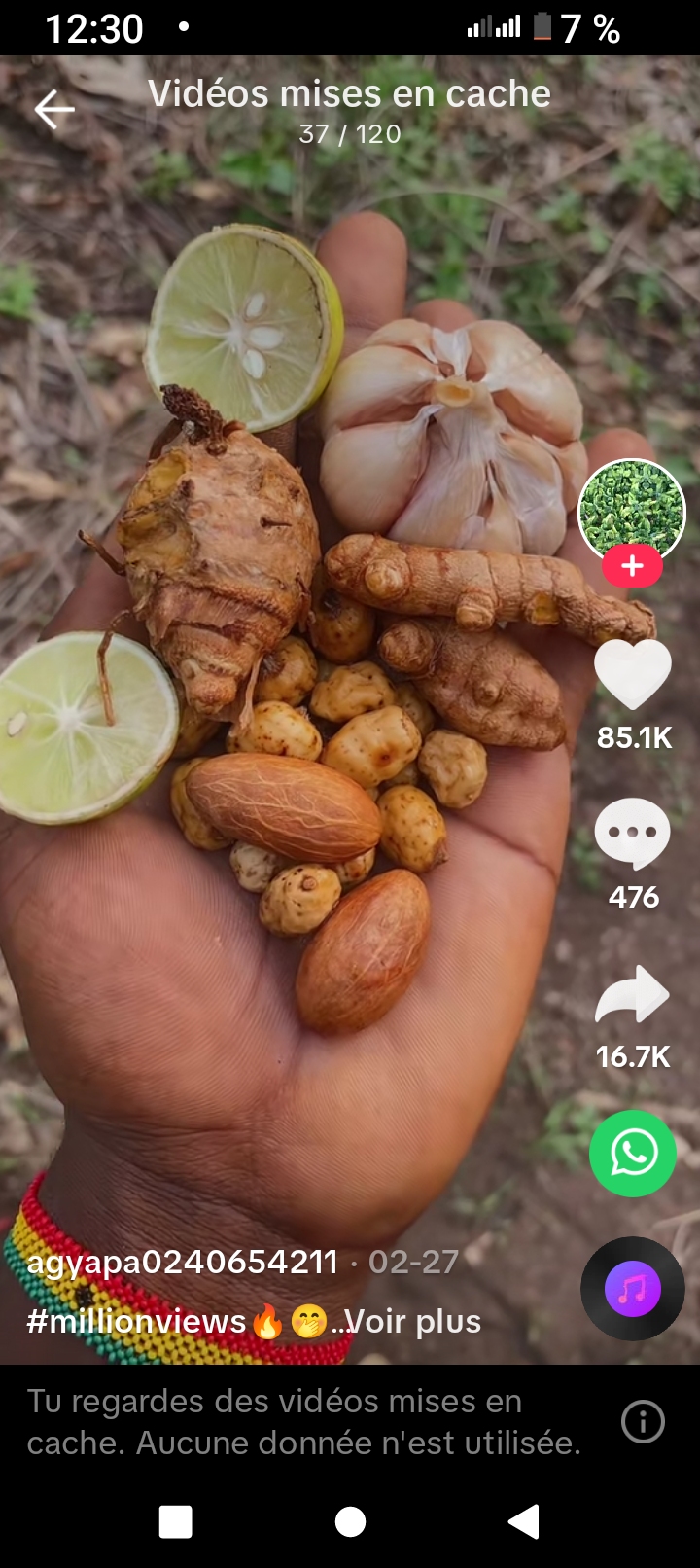Open the sound disc for this video
This screenshot has width=700, height=1568.
point(633,1289)
